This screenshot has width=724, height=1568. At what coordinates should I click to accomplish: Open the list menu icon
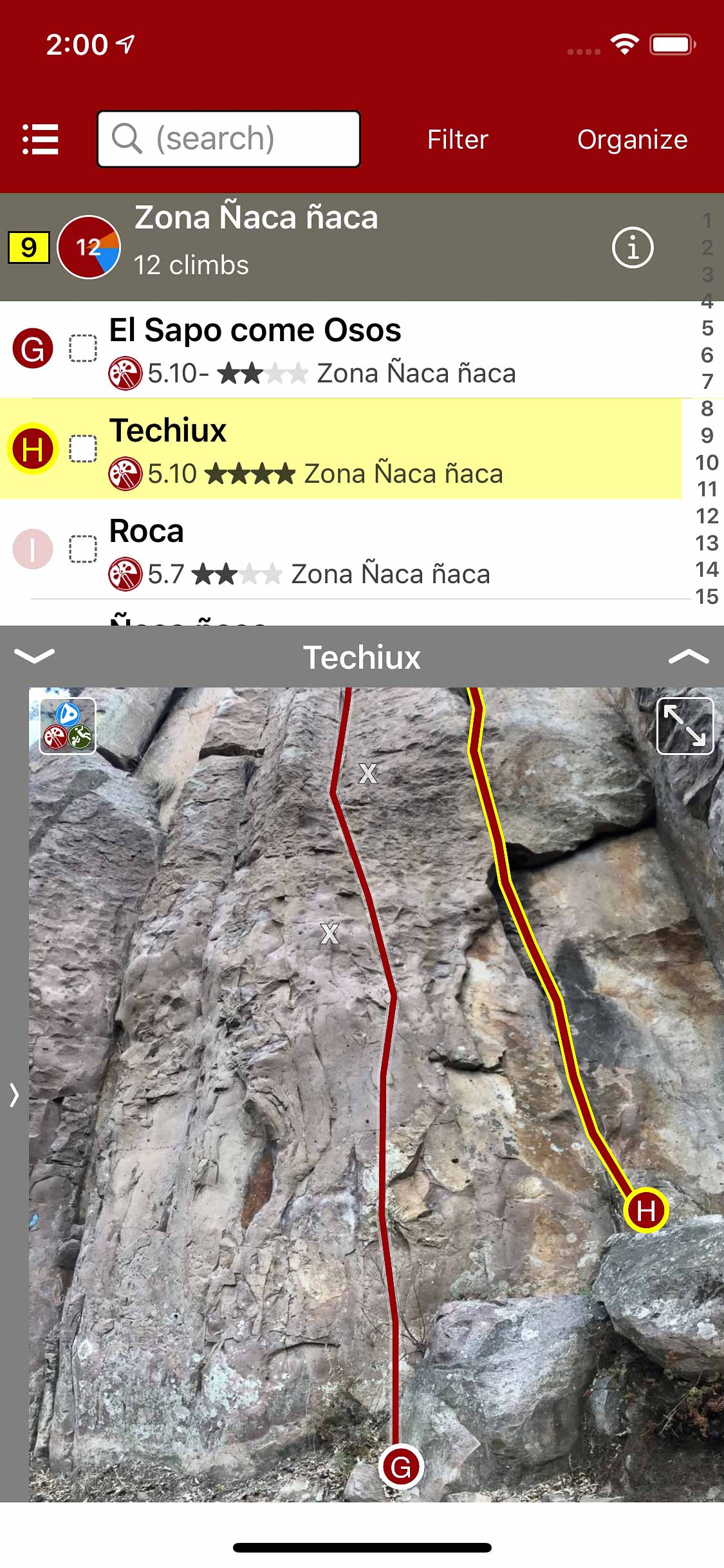tap(41, 139)
